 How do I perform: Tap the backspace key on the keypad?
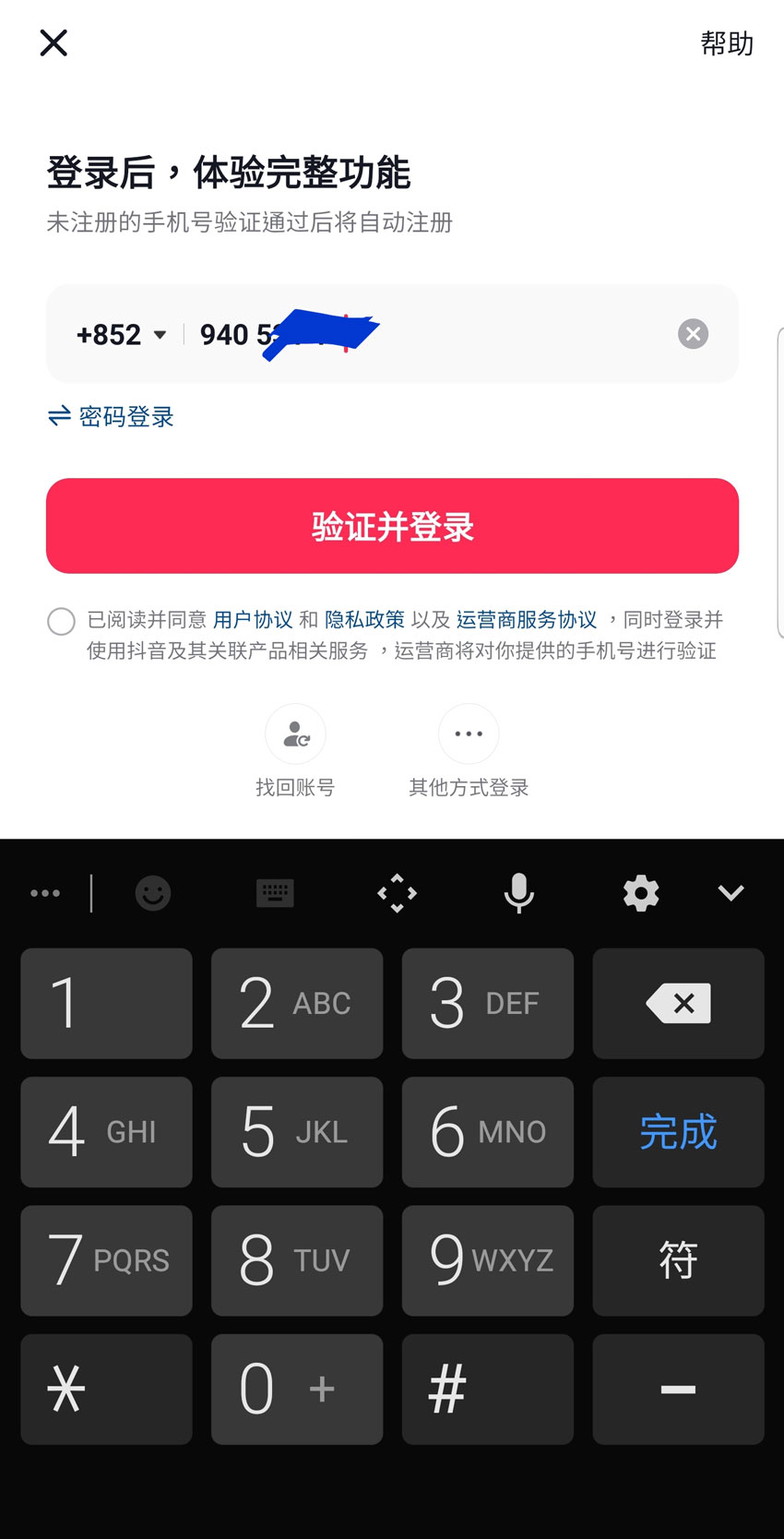click(x=678, y=1004)
